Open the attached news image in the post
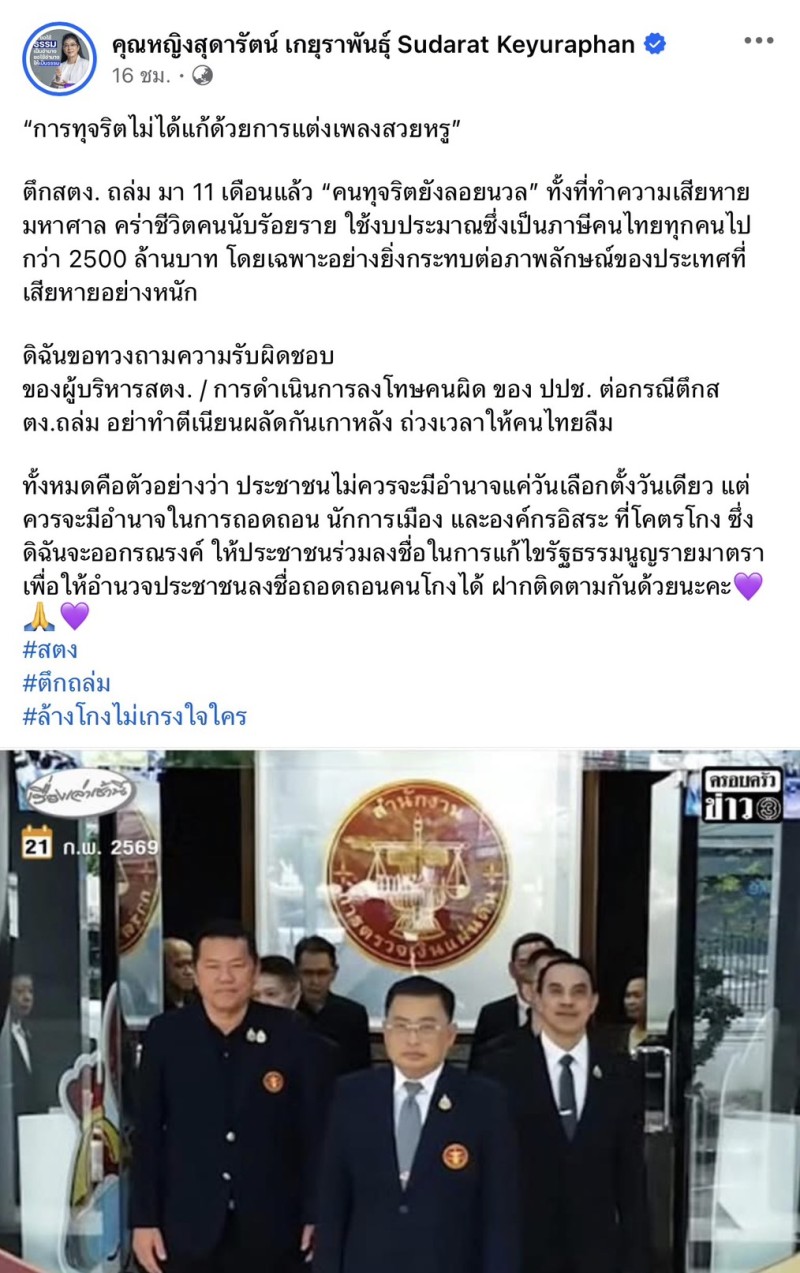Image resolution: width=800 pixels, height=1273 pixels. [x=400, y=1010]
